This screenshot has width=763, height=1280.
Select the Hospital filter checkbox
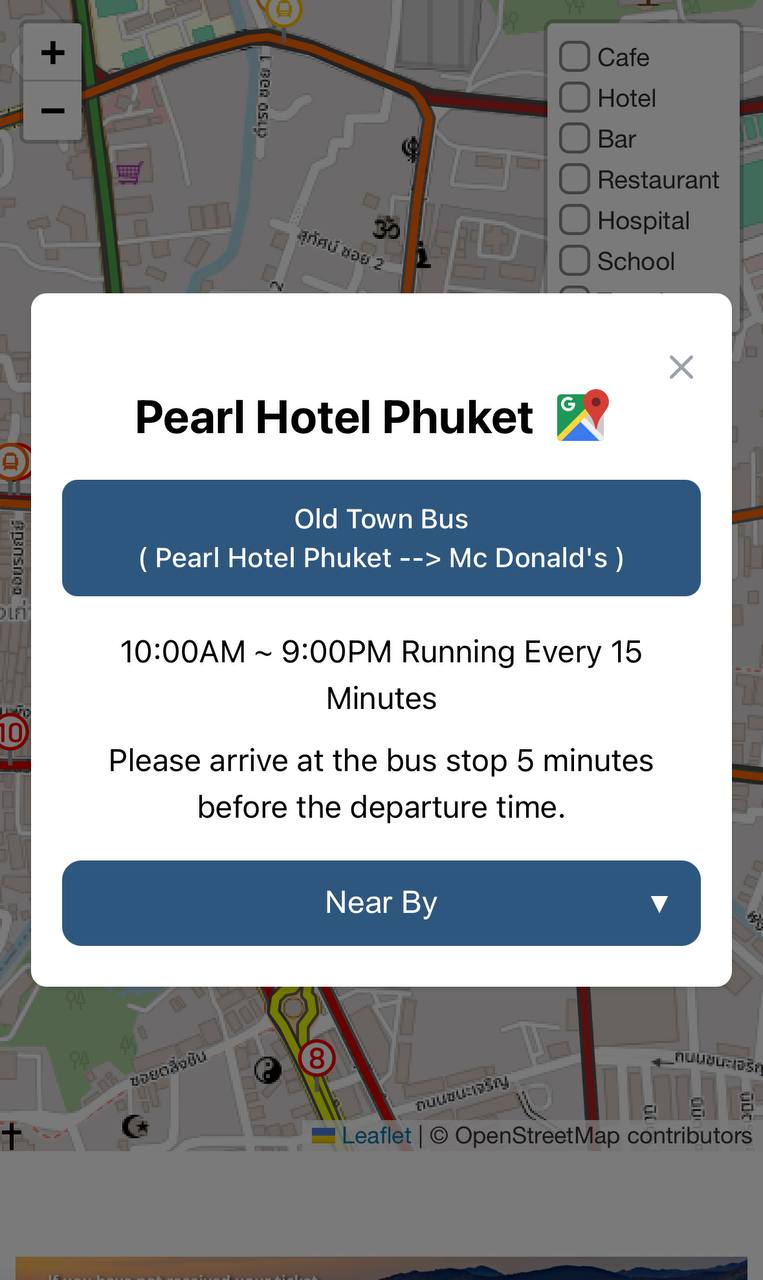click(574, 221)
